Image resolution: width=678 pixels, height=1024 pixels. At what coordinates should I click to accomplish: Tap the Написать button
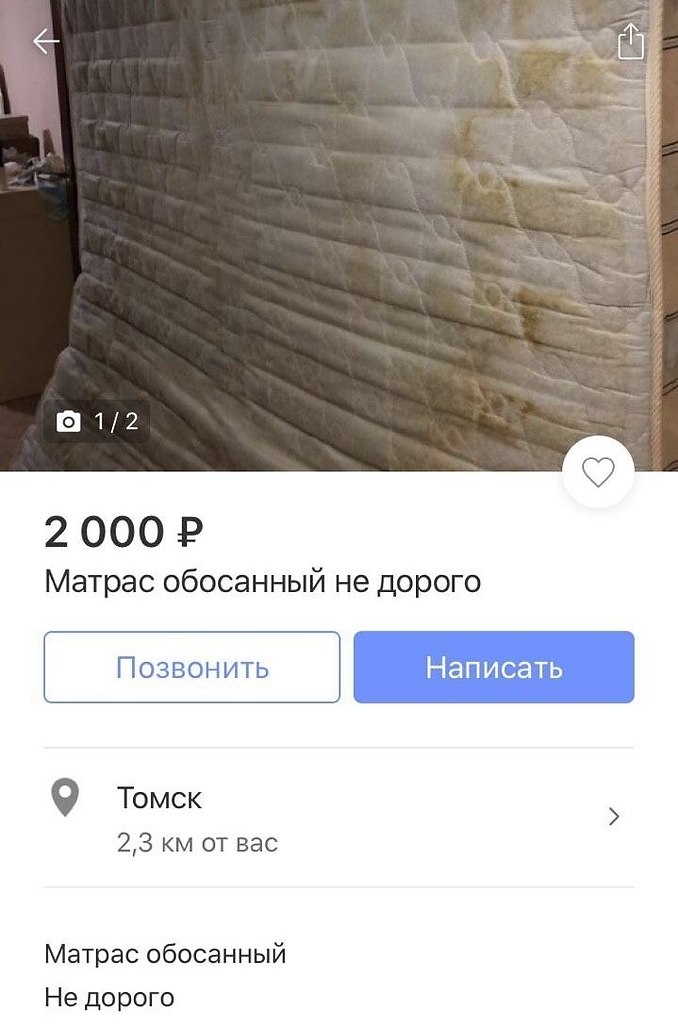(x=494, y=667)
